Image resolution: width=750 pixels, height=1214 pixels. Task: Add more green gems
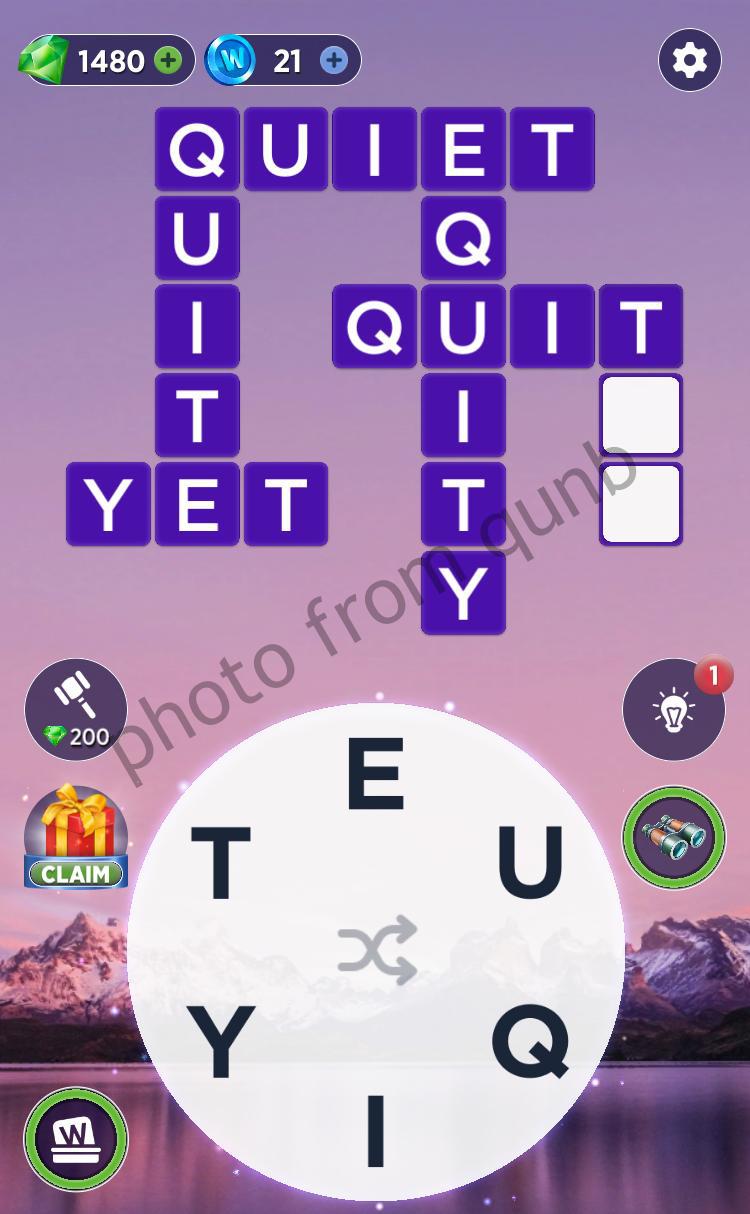168,61
